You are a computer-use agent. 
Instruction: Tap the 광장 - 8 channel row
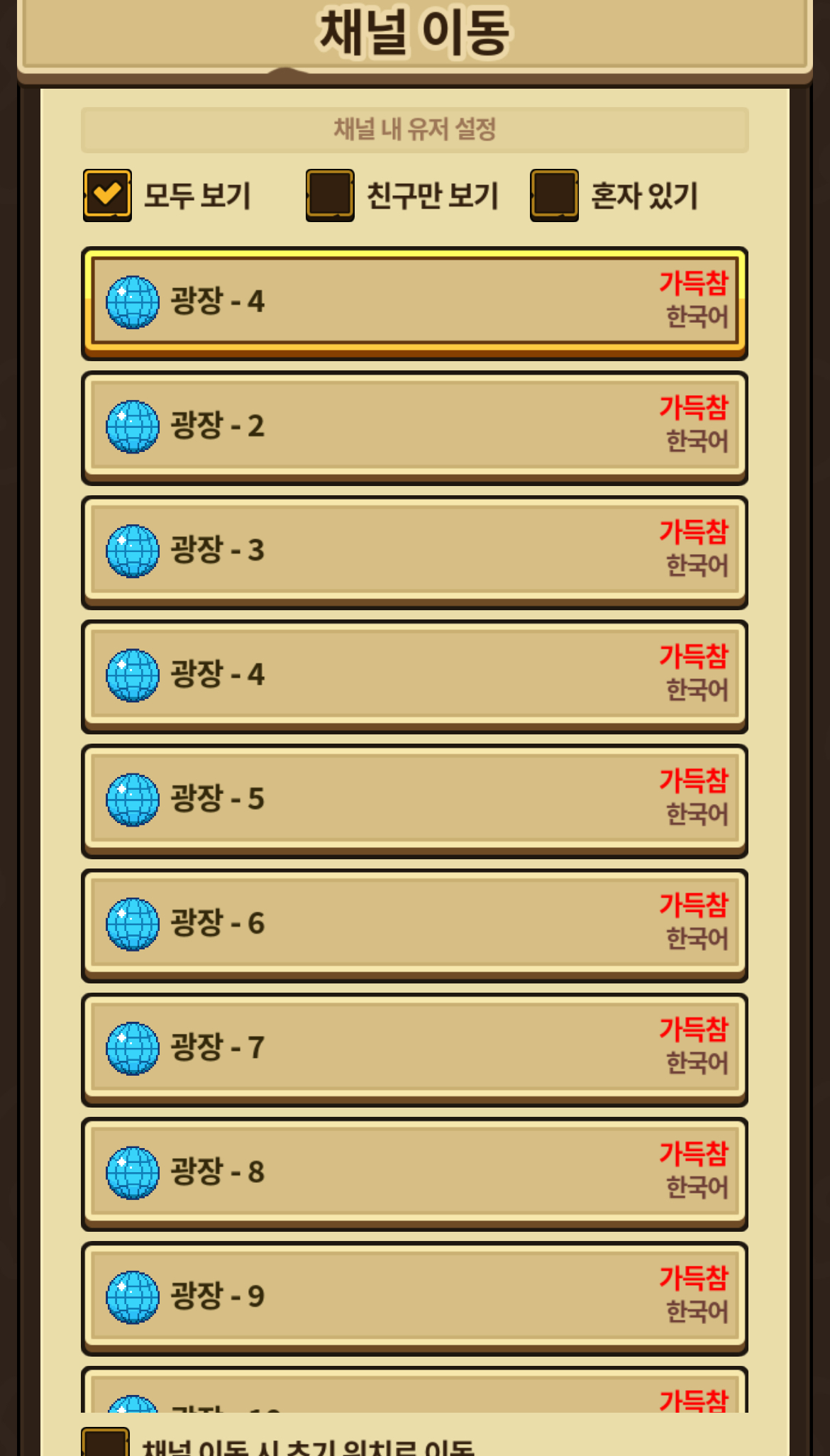click(x=415, y=1172)
